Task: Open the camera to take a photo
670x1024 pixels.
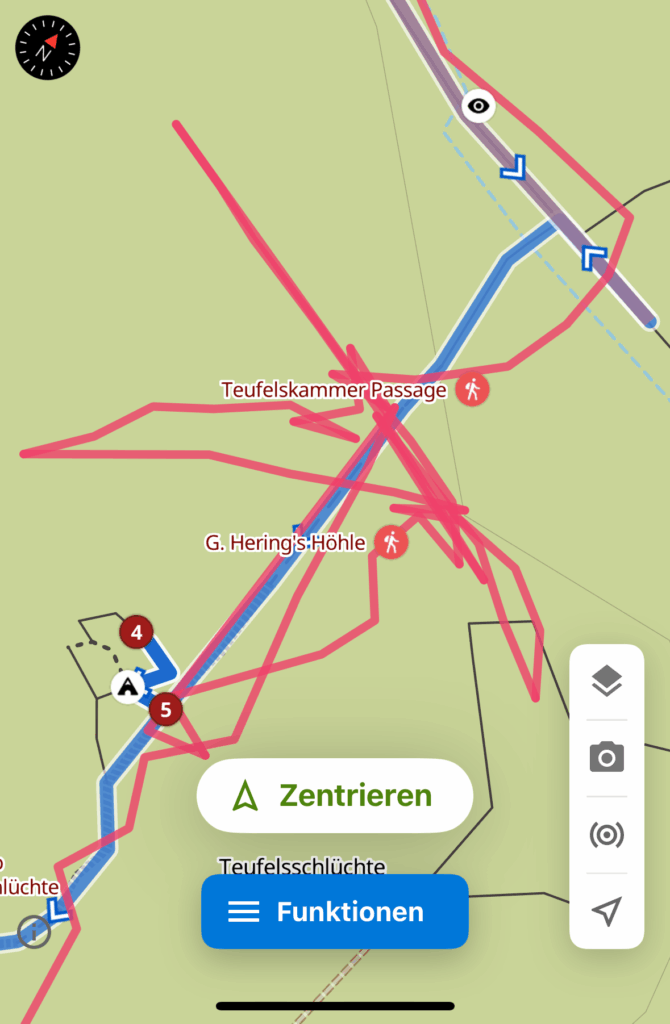Action: [606, 758]
